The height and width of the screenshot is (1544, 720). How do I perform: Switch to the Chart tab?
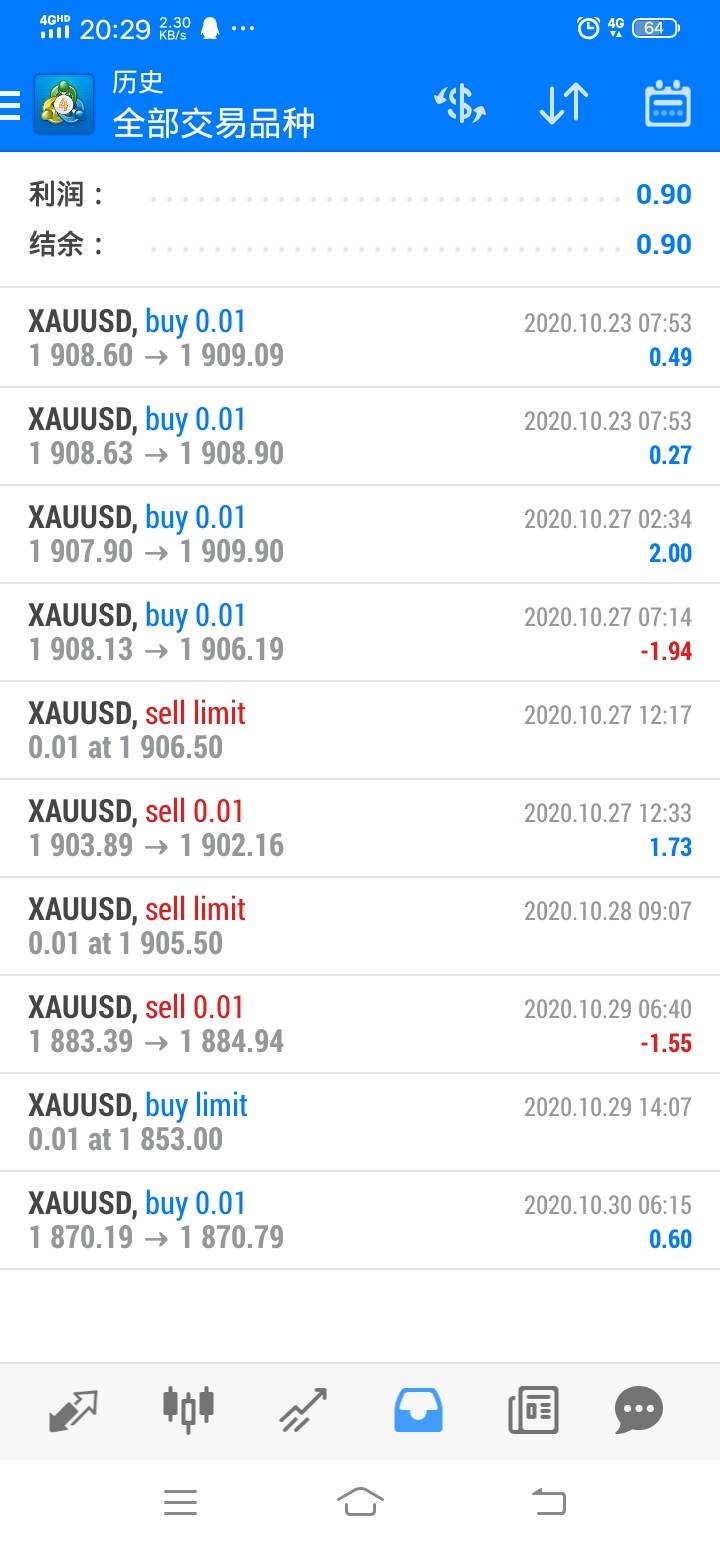[x=188, y=1409]
